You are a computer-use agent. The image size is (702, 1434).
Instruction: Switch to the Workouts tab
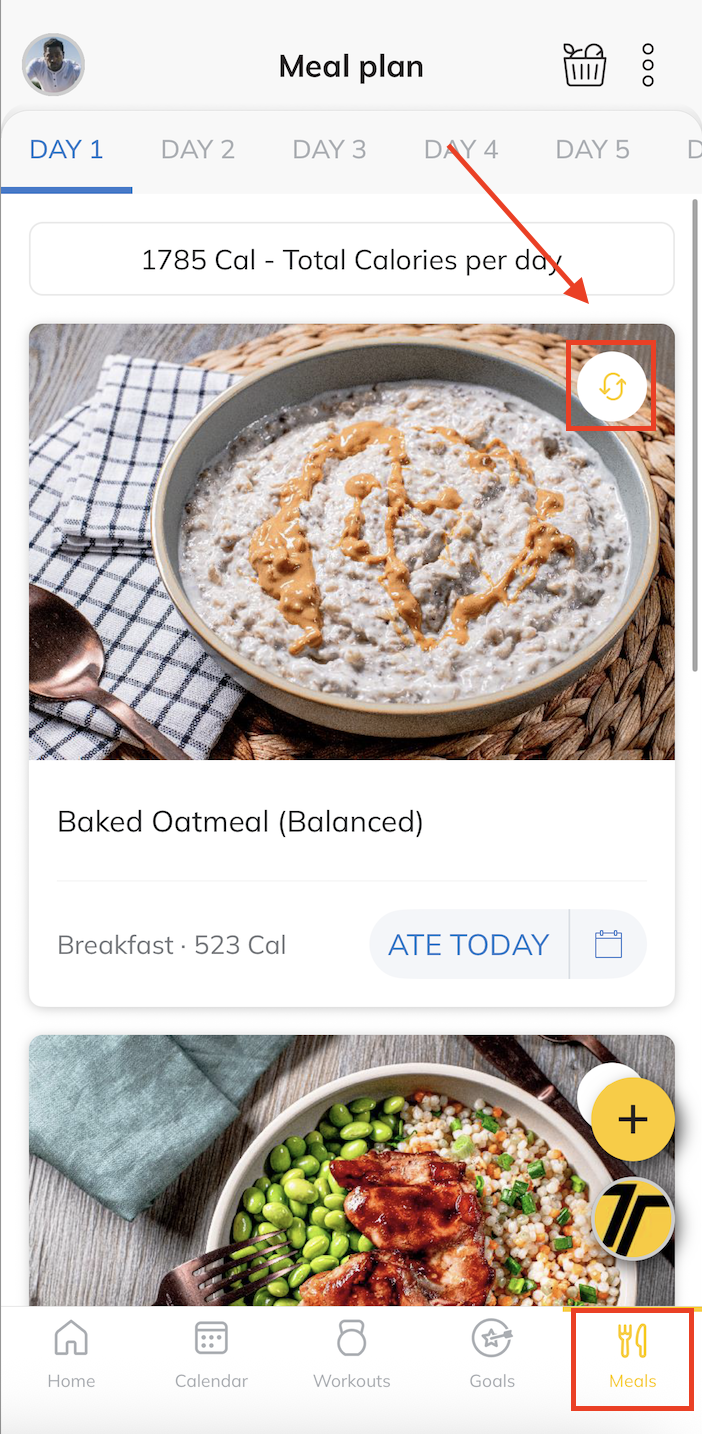pyautogui.click(x=351, y=1353)
